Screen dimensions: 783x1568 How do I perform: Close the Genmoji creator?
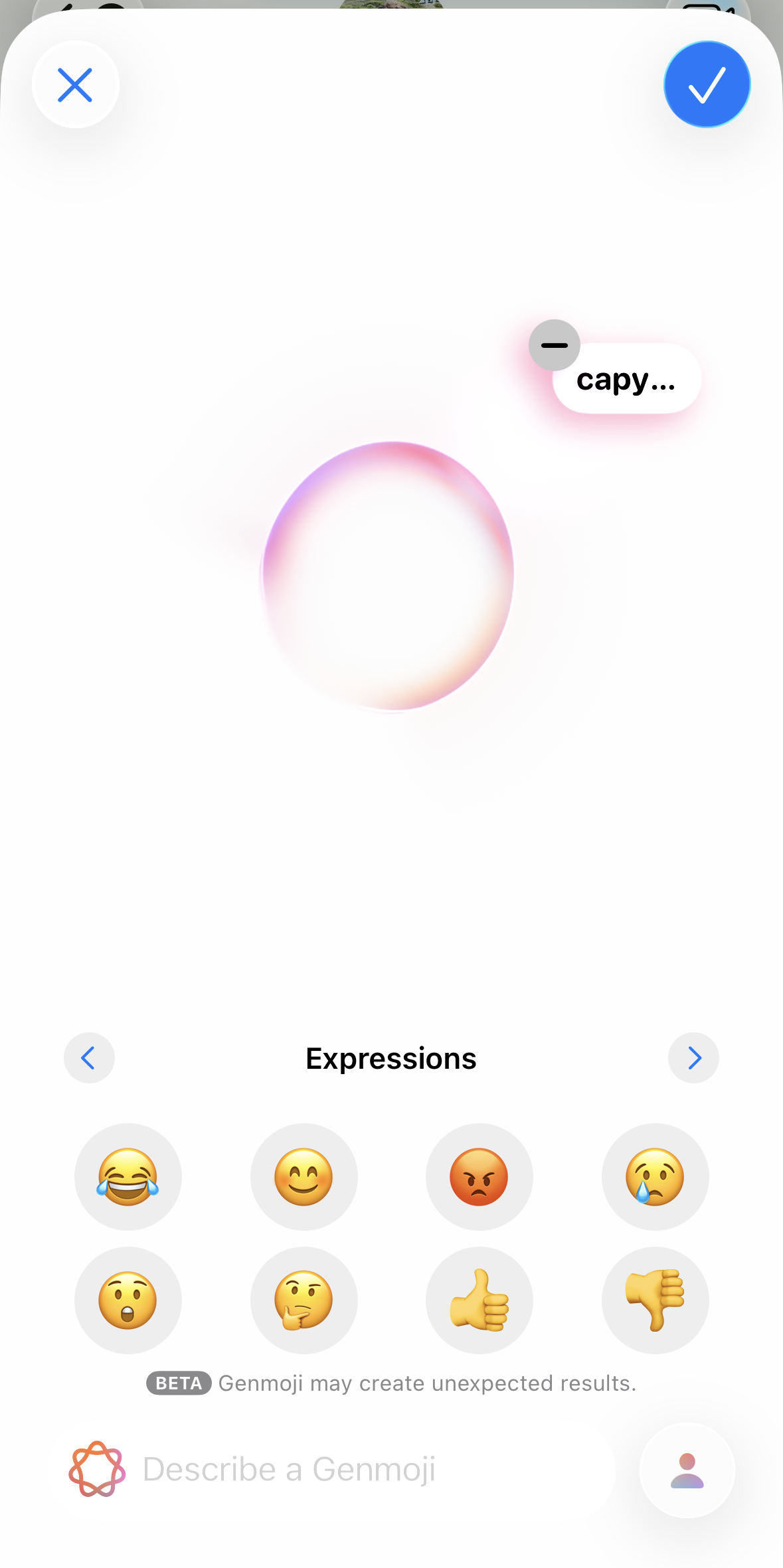click(75, 85)
